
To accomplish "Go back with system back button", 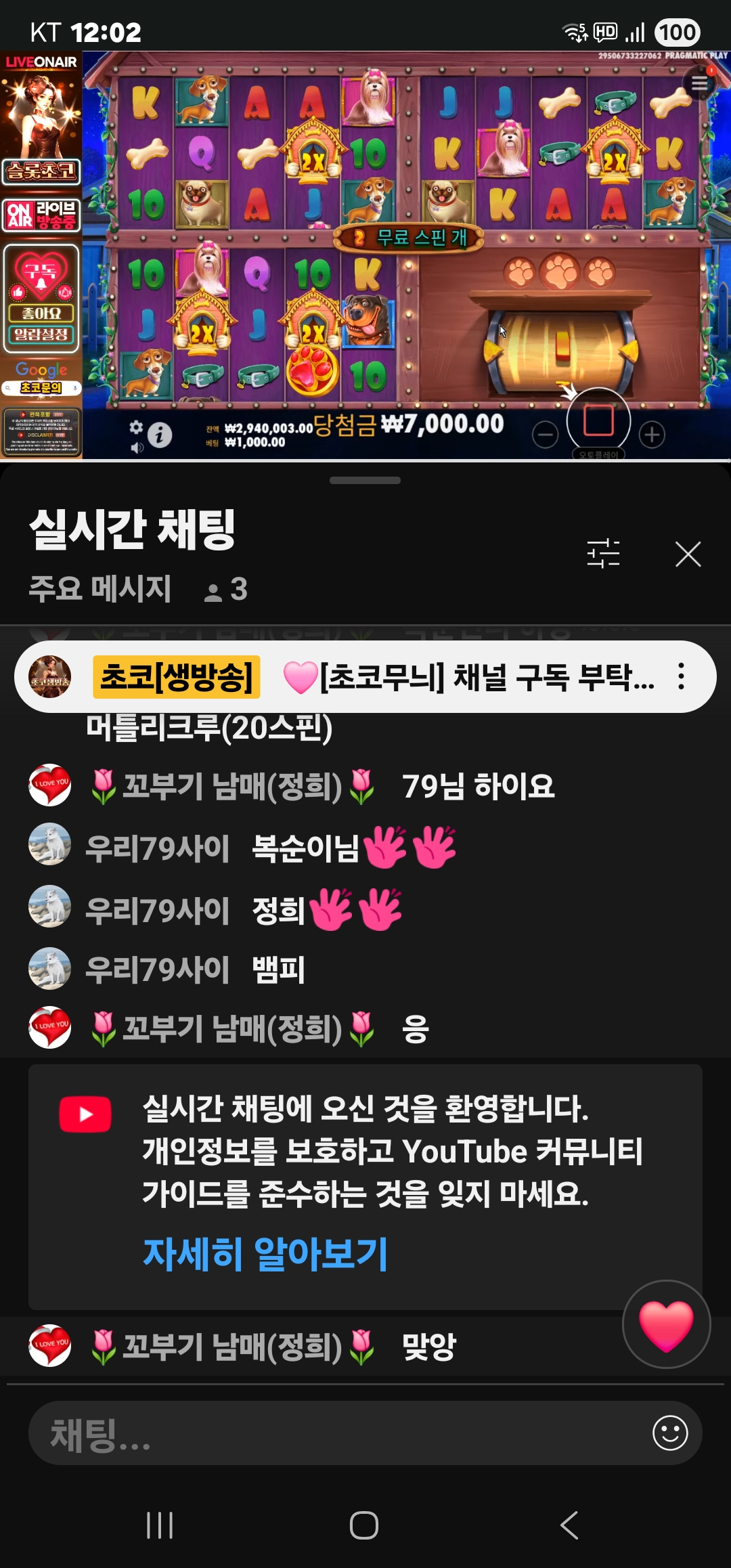I will tap(569, 1525).
